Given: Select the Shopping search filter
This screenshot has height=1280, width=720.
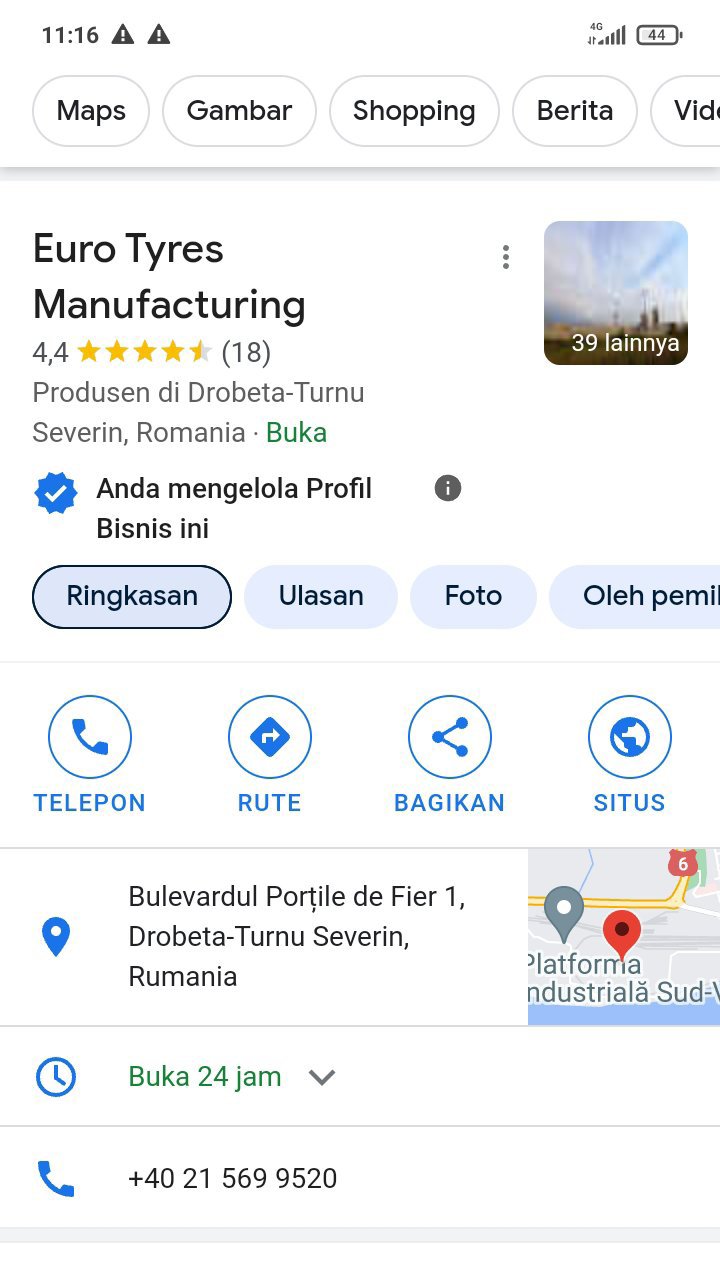Looking at the screenshot, I should [414, 111].
